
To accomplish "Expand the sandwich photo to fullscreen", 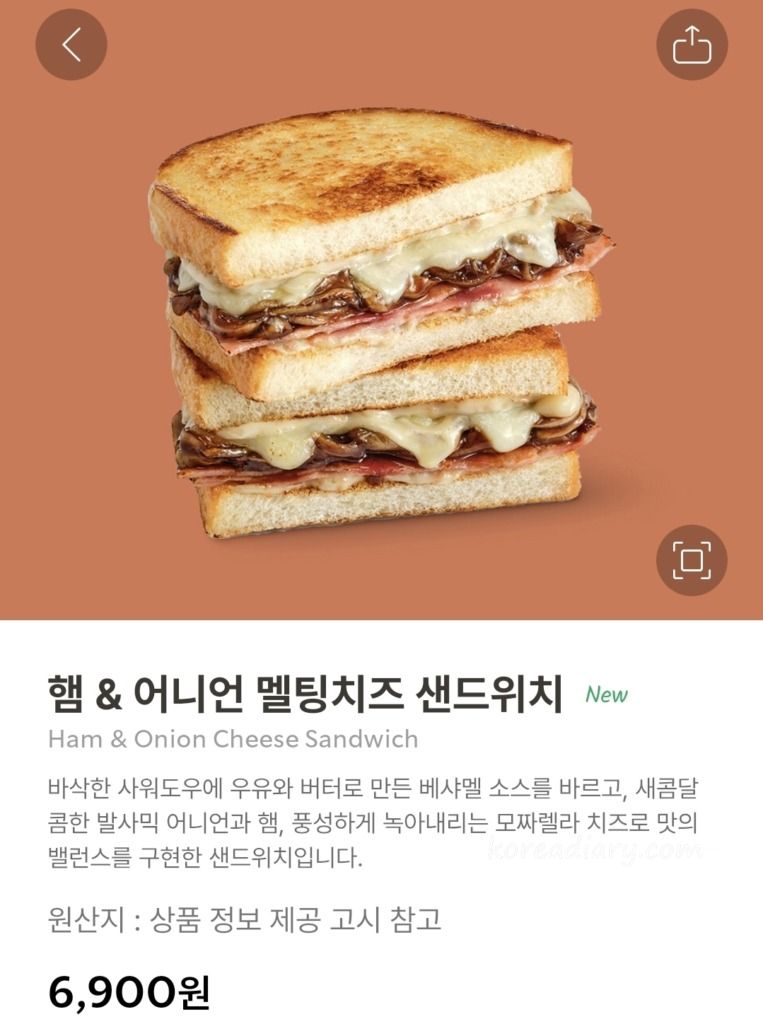I will pos(691,560).
